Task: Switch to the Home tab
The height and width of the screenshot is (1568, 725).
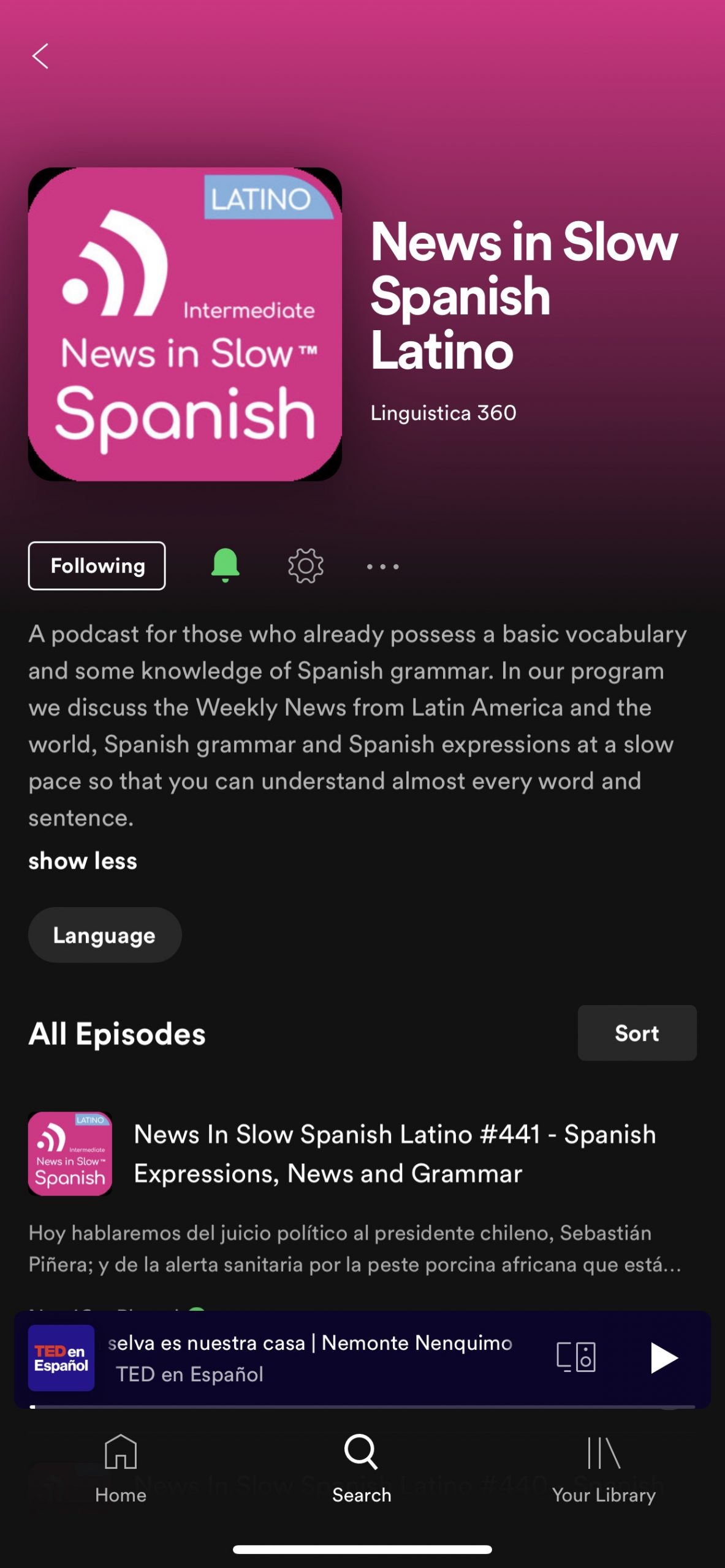Action: click(x=121, y=1469)
